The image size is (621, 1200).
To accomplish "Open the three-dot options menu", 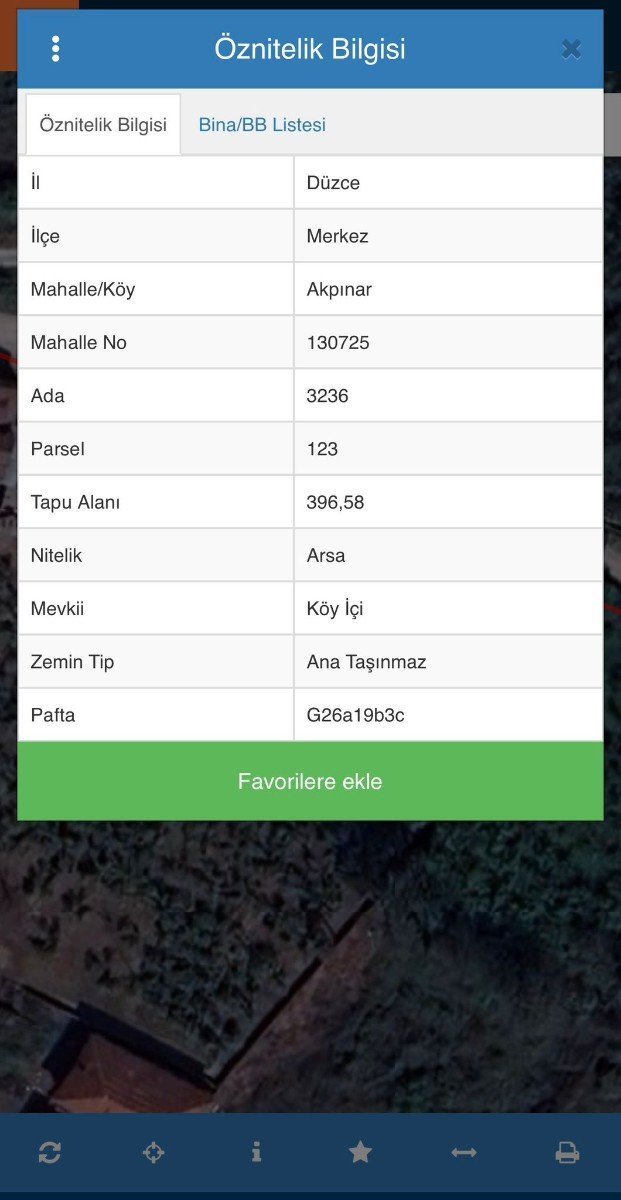I will [55, 49].
